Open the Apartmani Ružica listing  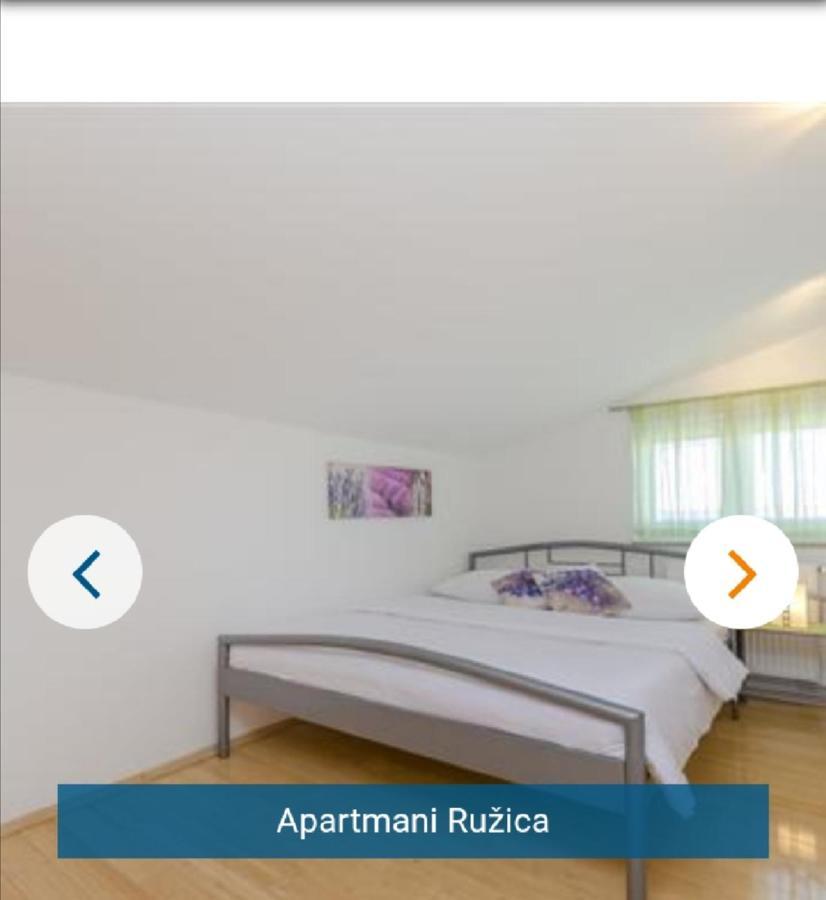tap(412, 820)
